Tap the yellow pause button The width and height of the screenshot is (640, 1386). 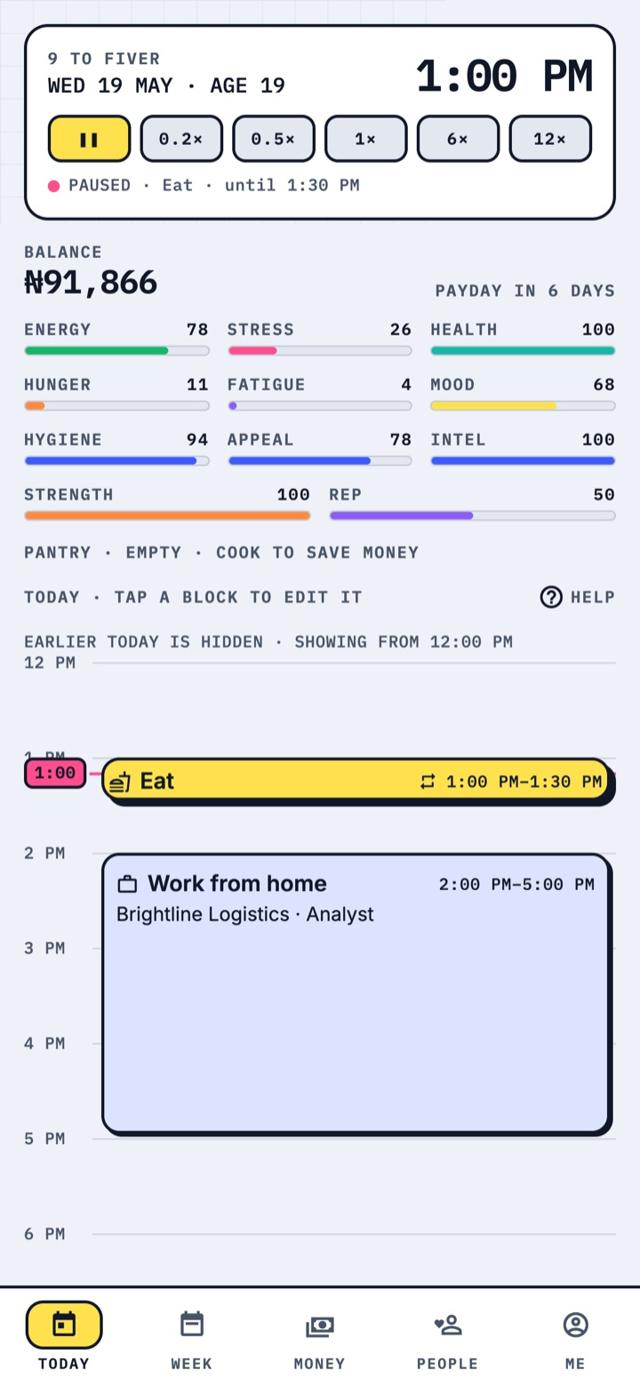[x=89, y=139]
